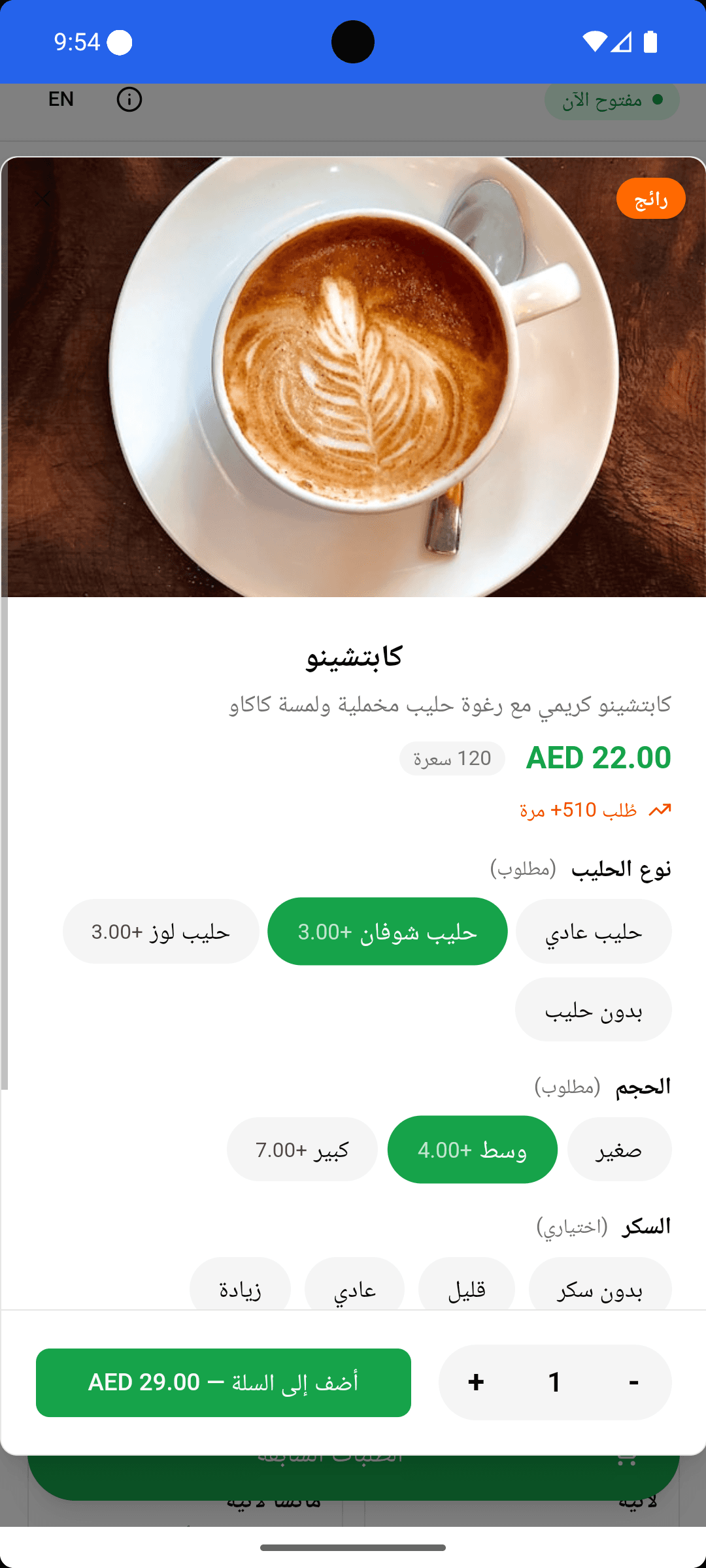Image resolution: width=706 pixels, height=1568 pixels.
Task: Increase quantity with the plus button
Action: pyautogui.click(x=476, y=1382)
